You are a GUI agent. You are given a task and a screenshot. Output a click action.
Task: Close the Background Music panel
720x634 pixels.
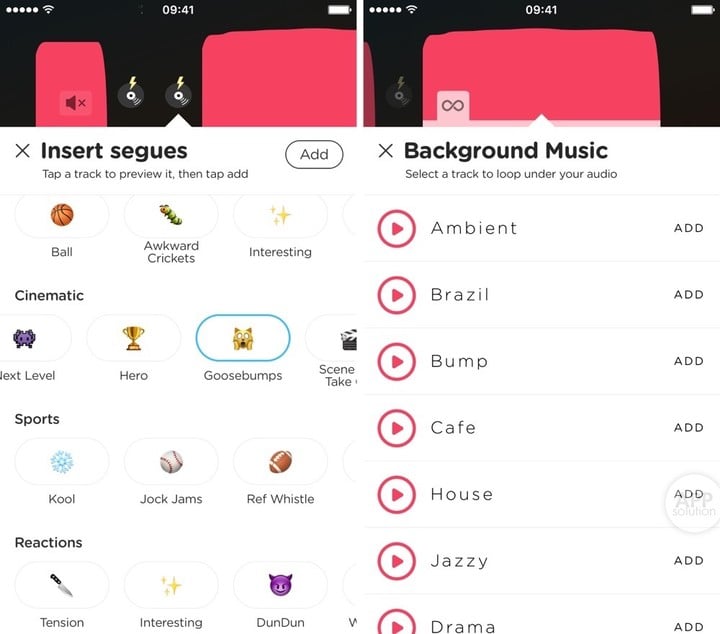pos(385,152)
